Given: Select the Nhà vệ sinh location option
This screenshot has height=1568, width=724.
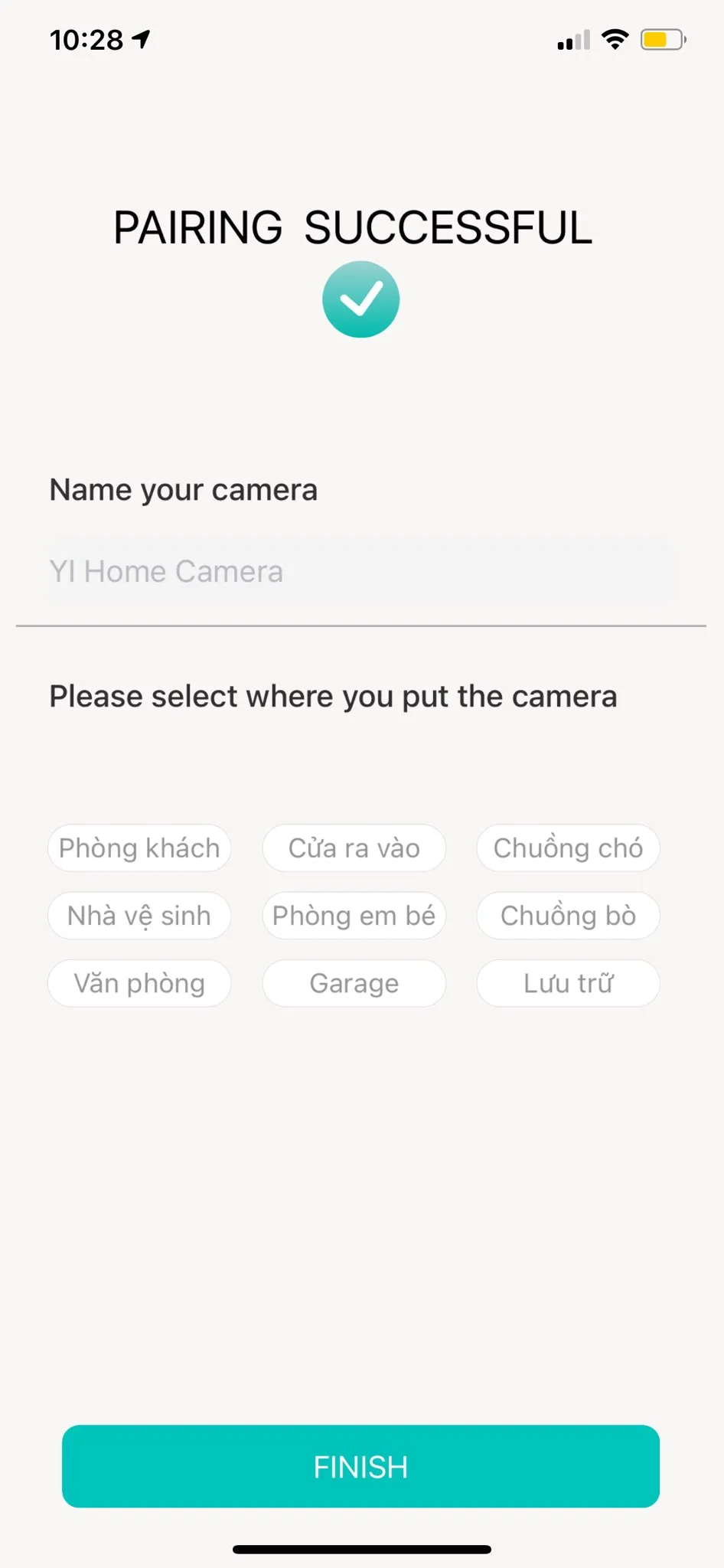Looking at the screenshot, I should pyautogui.click(x=139, y=916).
